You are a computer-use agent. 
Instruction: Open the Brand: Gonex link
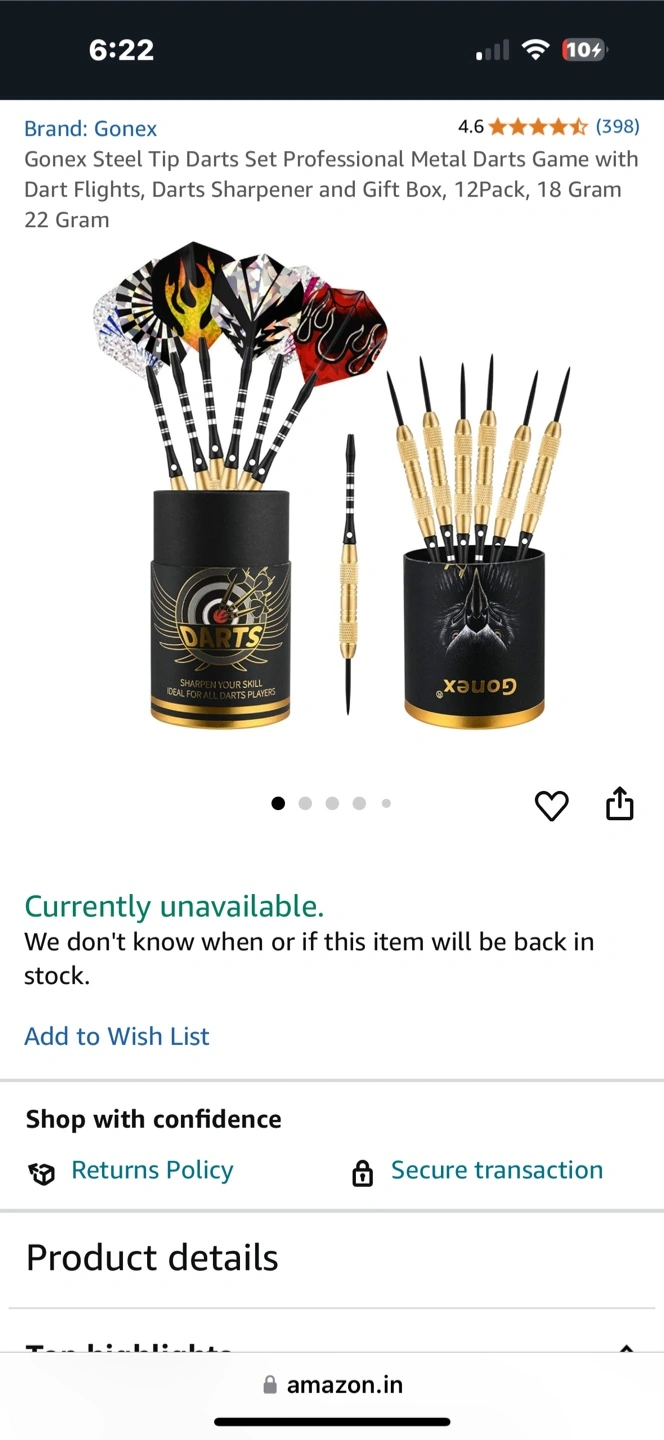[x=90, y=128]
